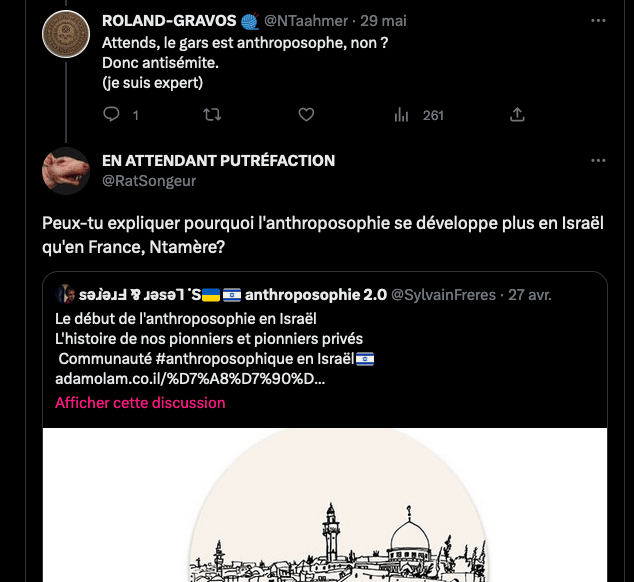Like ROLAND-GRAVOS tweet

(308, 115)
